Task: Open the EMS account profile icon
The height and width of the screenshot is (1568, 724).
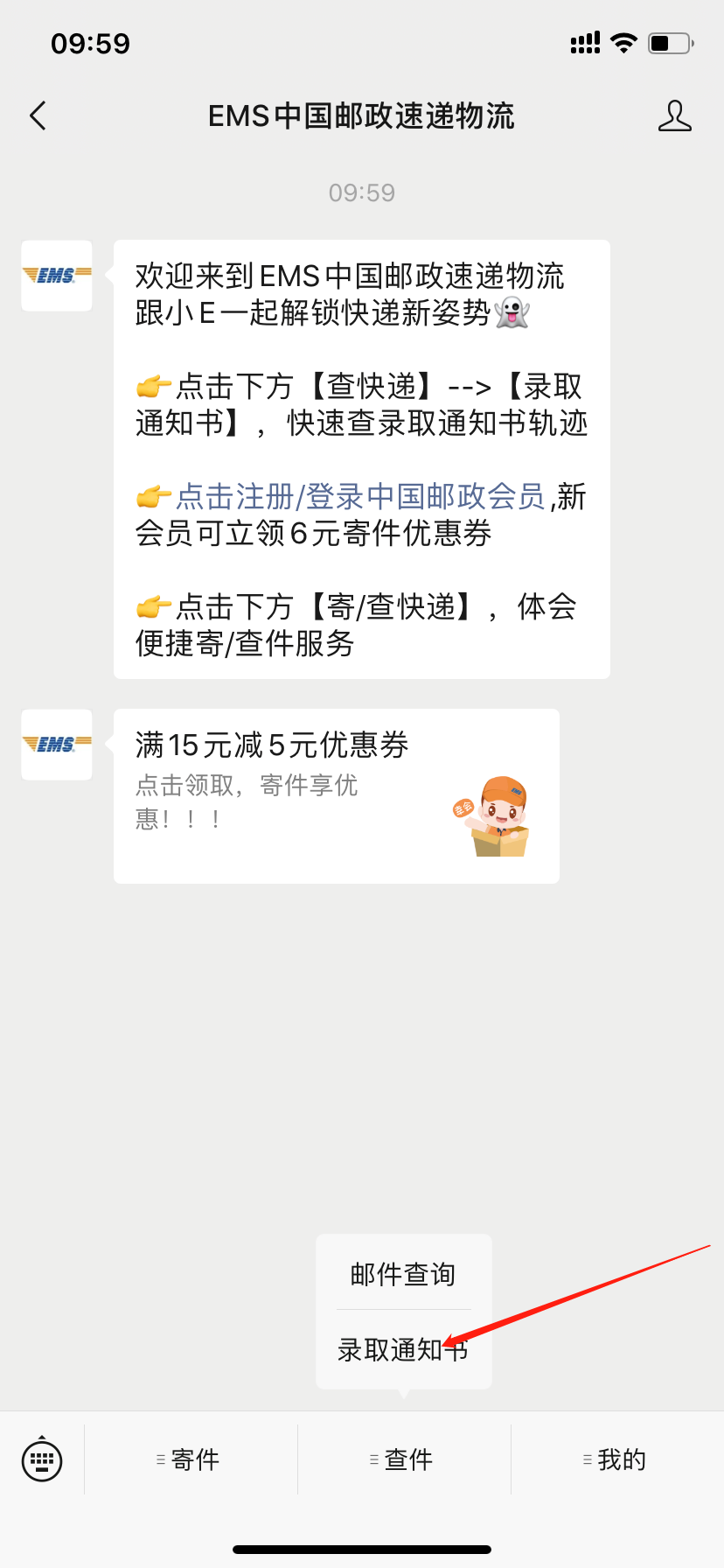Action: click(x=674, y=115)
